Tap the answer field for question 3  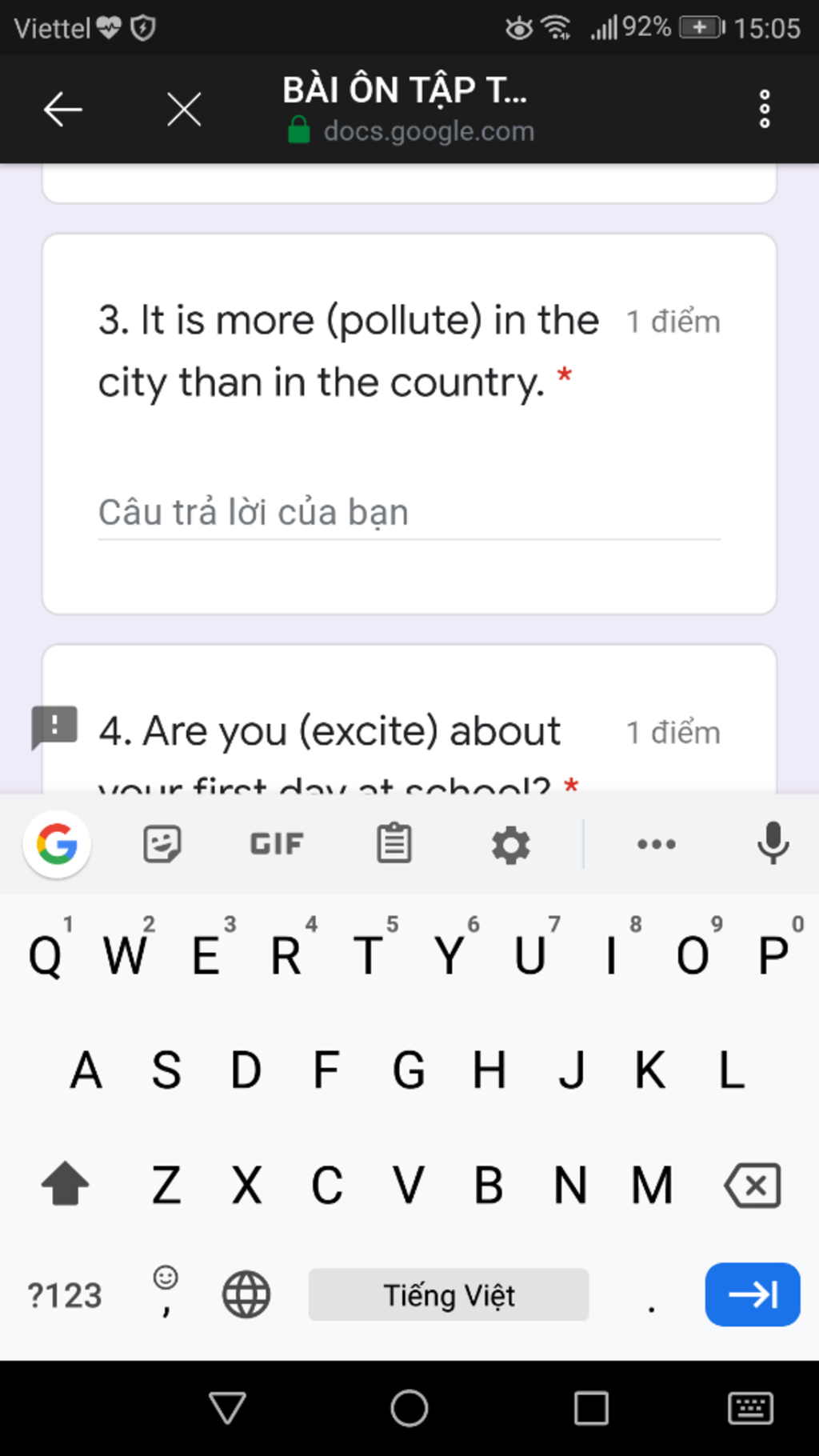click(408, 513)
